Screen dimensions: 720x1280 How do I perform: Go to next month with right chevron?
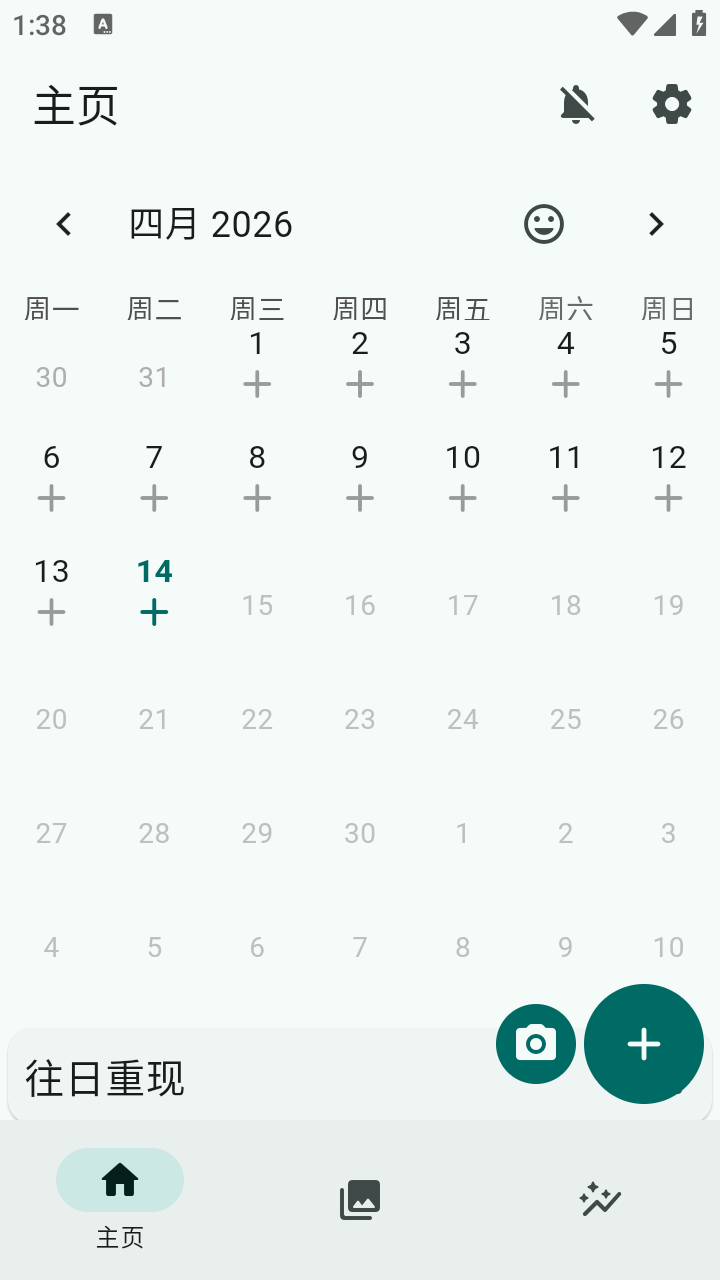point(656,224)
